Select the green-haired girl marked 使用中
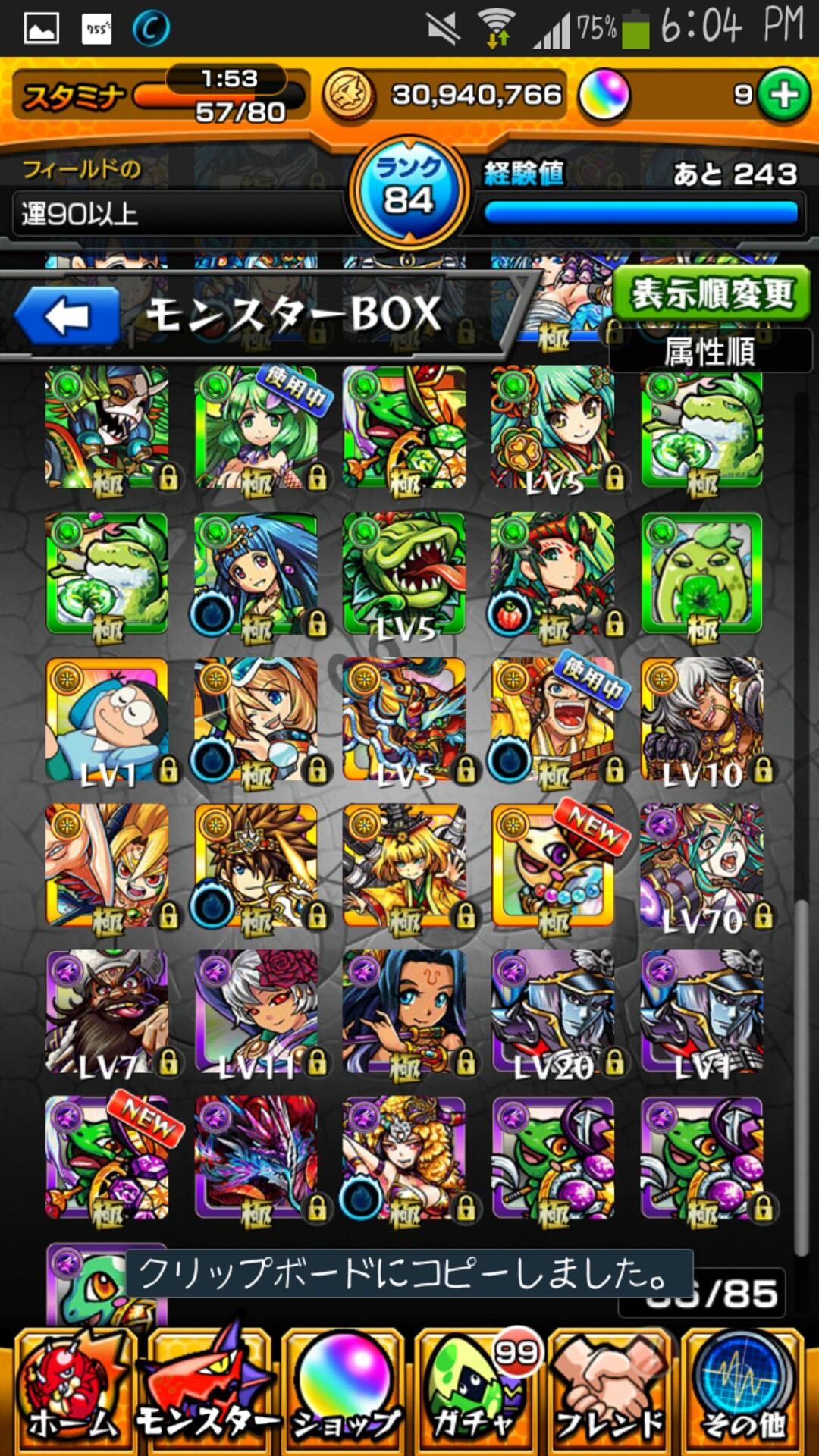Screen dimensions: 819x1456 click(x=256, y=427)
